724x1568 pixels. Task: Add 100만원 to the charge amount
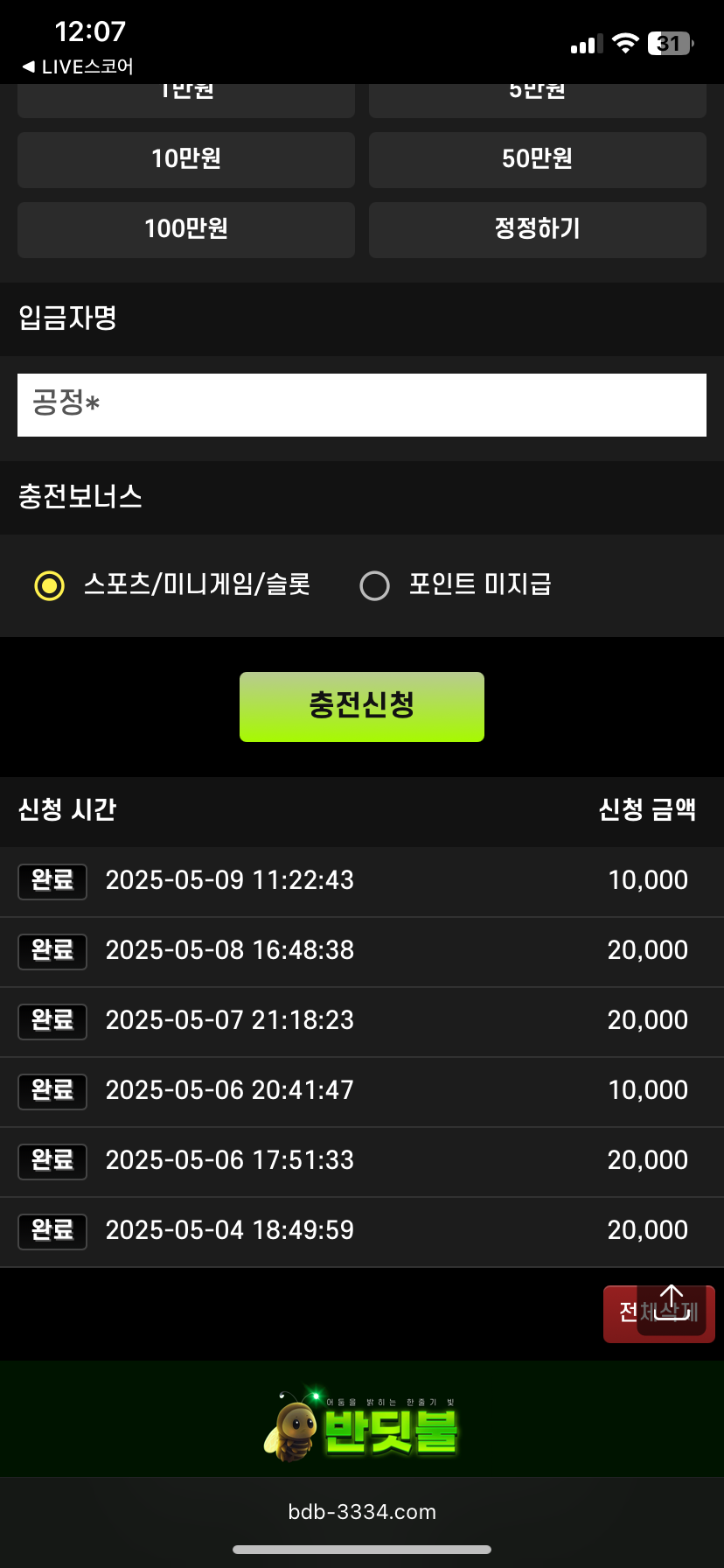[x=186, y=229]
